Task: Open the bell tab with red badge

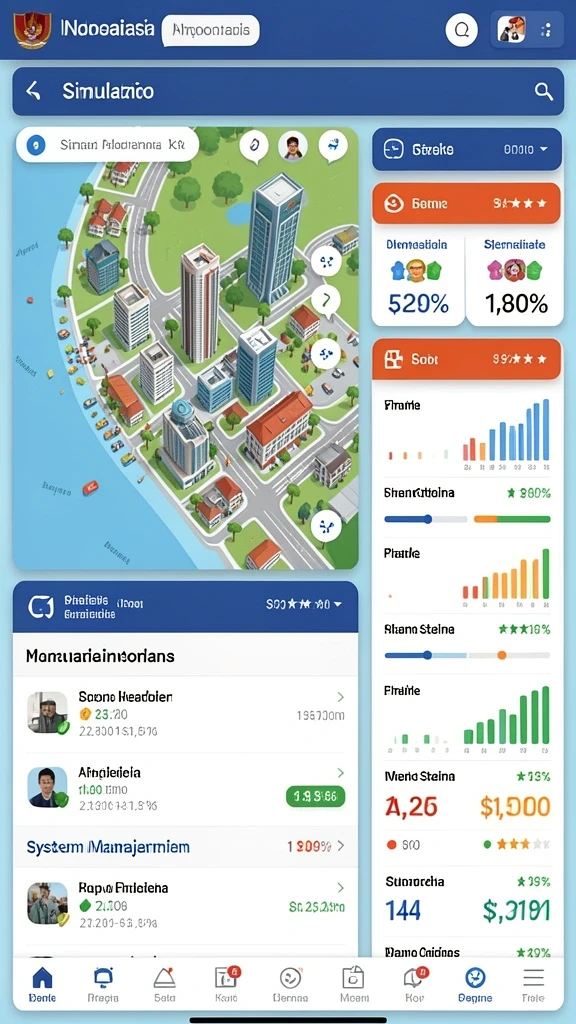Action: 415,985
